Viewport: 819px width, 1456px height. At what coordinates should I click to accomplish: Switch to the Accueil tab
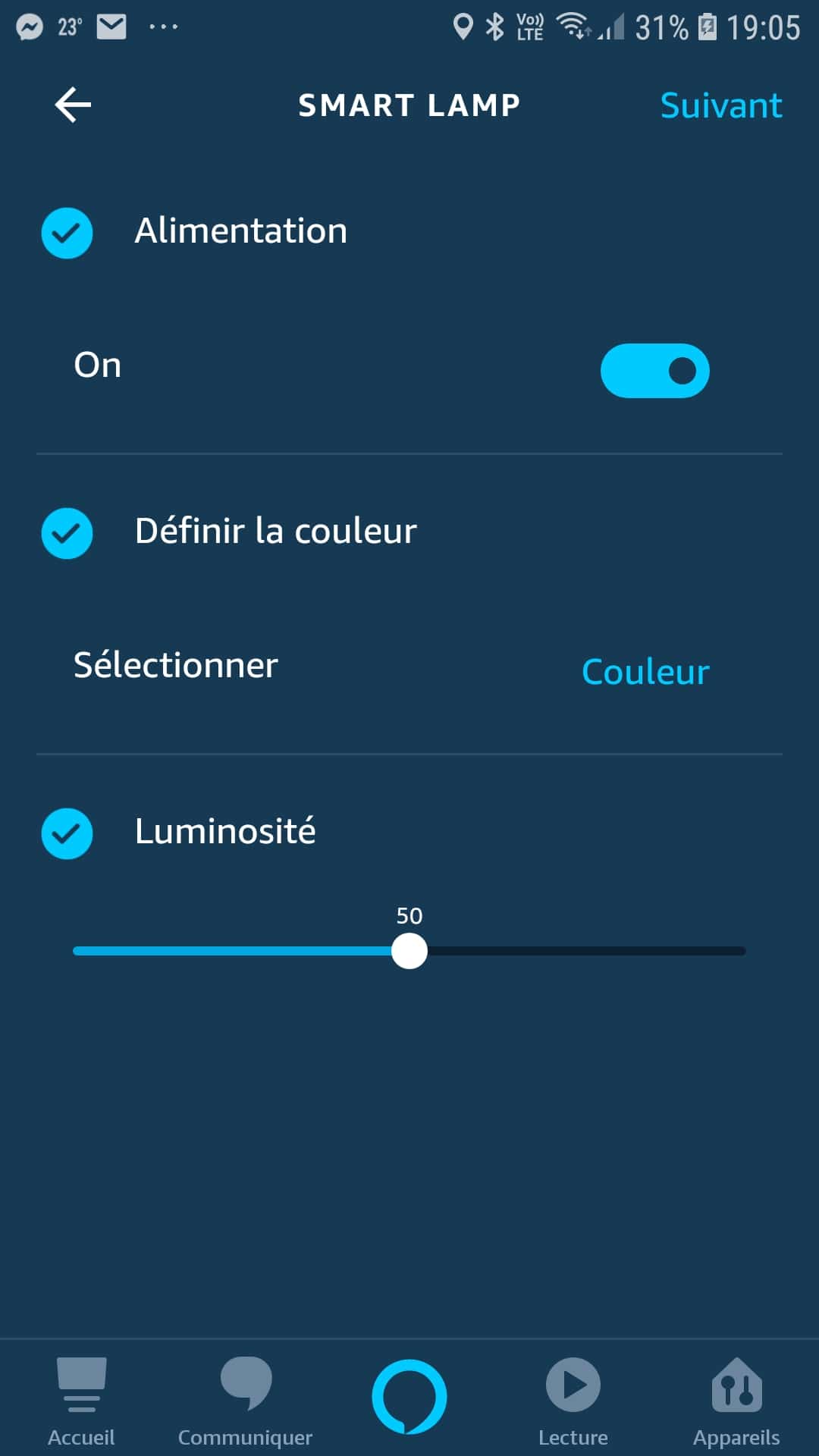point(81,1401)
